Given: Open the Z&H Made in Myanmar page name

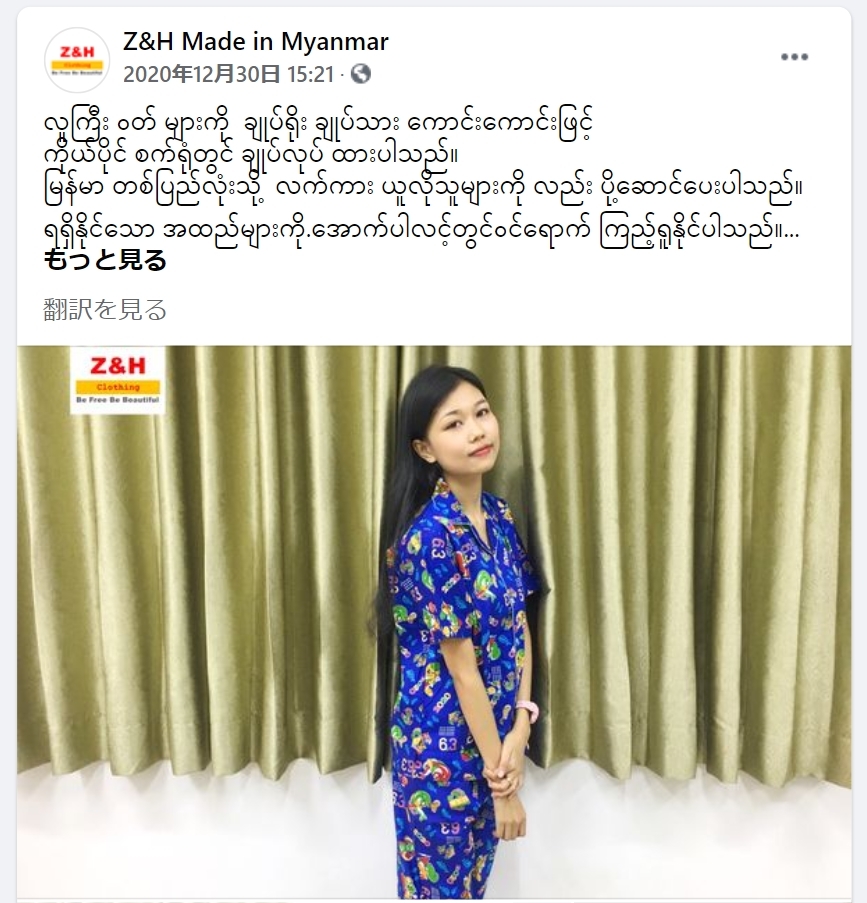Looking at the screenshot, I should click(x=255, y=42).
